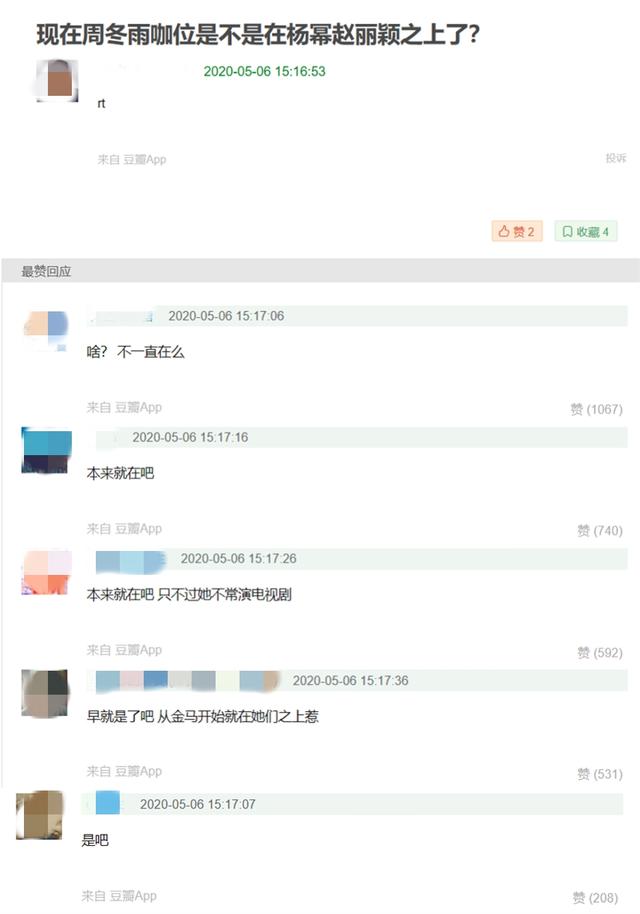The width and height of the screenshot is (640, 914).
Task: Open avatar of 啥?不一直在么 commenter
Action: (45, 331)
